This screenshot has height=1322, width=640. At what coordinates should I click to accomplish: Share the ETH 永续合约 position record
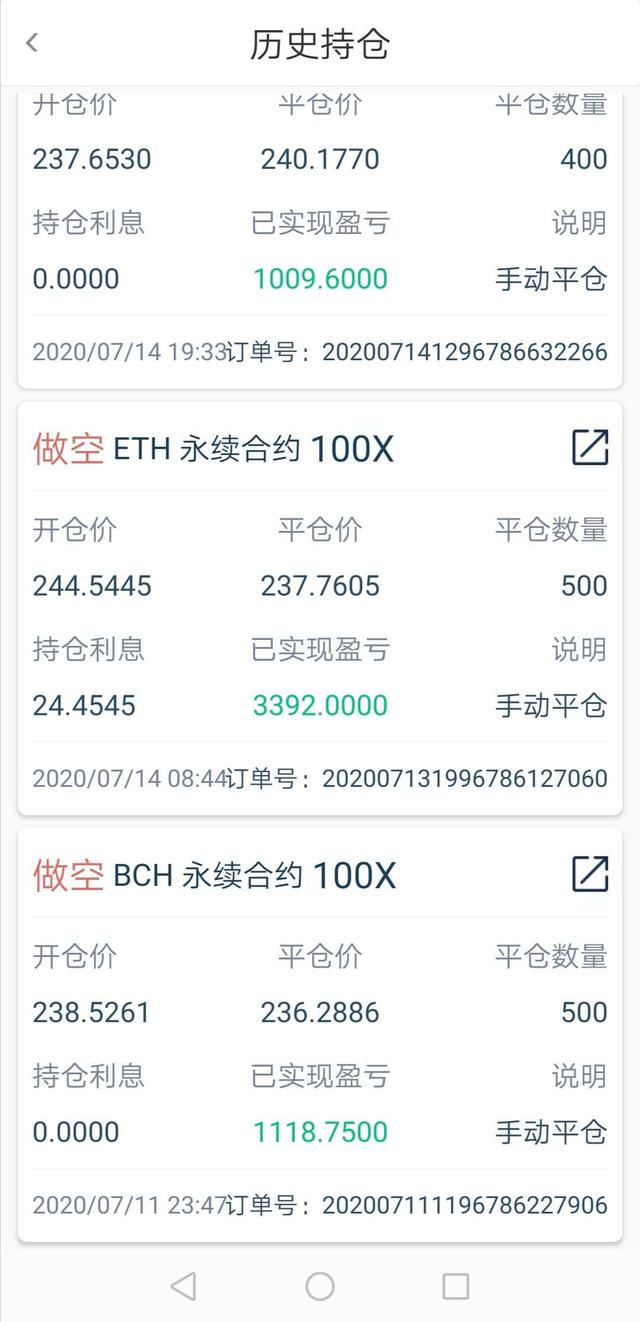pos(590,447)
